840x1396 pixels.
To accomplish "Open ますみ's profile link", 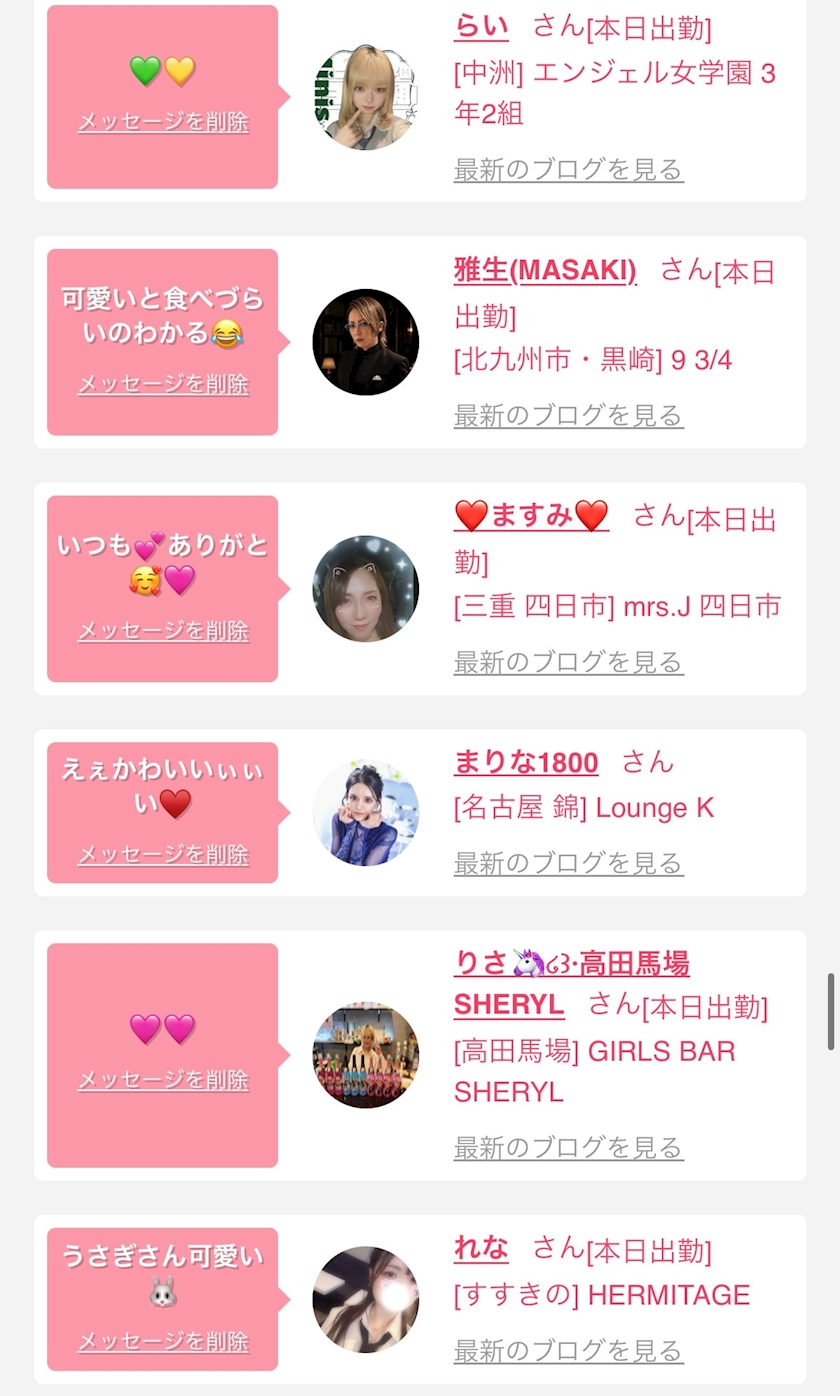I will coord(531,516).
